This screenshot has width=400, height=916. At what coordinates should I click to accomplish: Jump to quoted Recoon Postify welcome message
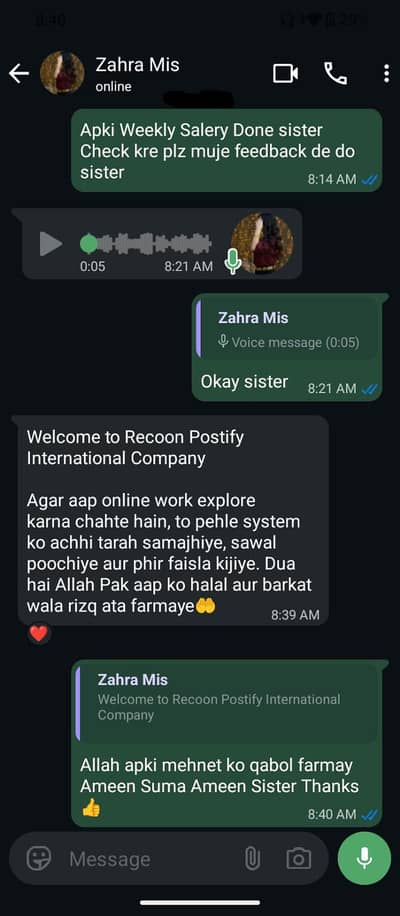point(228,698)
